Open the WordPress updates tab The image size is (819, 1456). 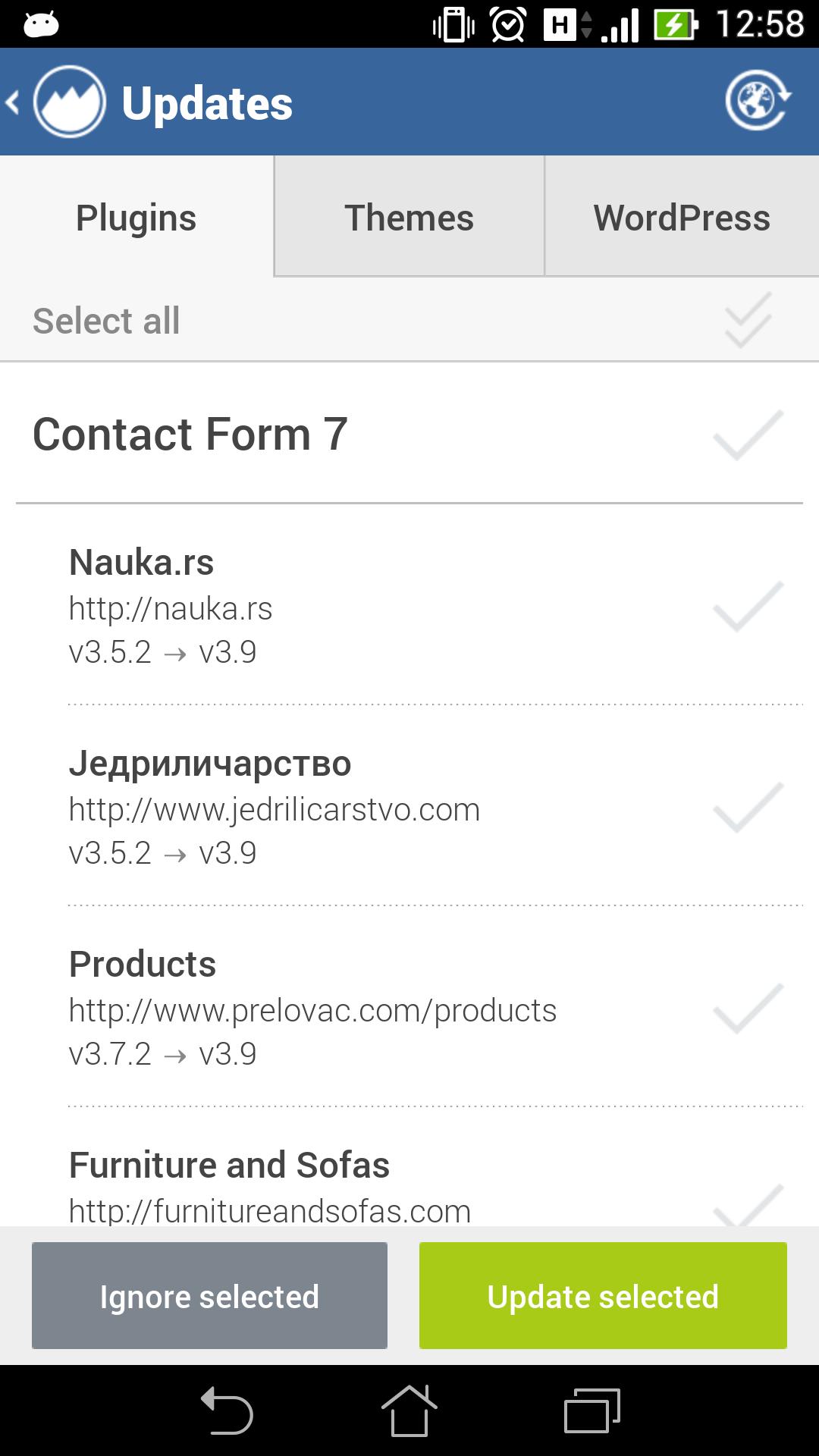click(681, 216)
